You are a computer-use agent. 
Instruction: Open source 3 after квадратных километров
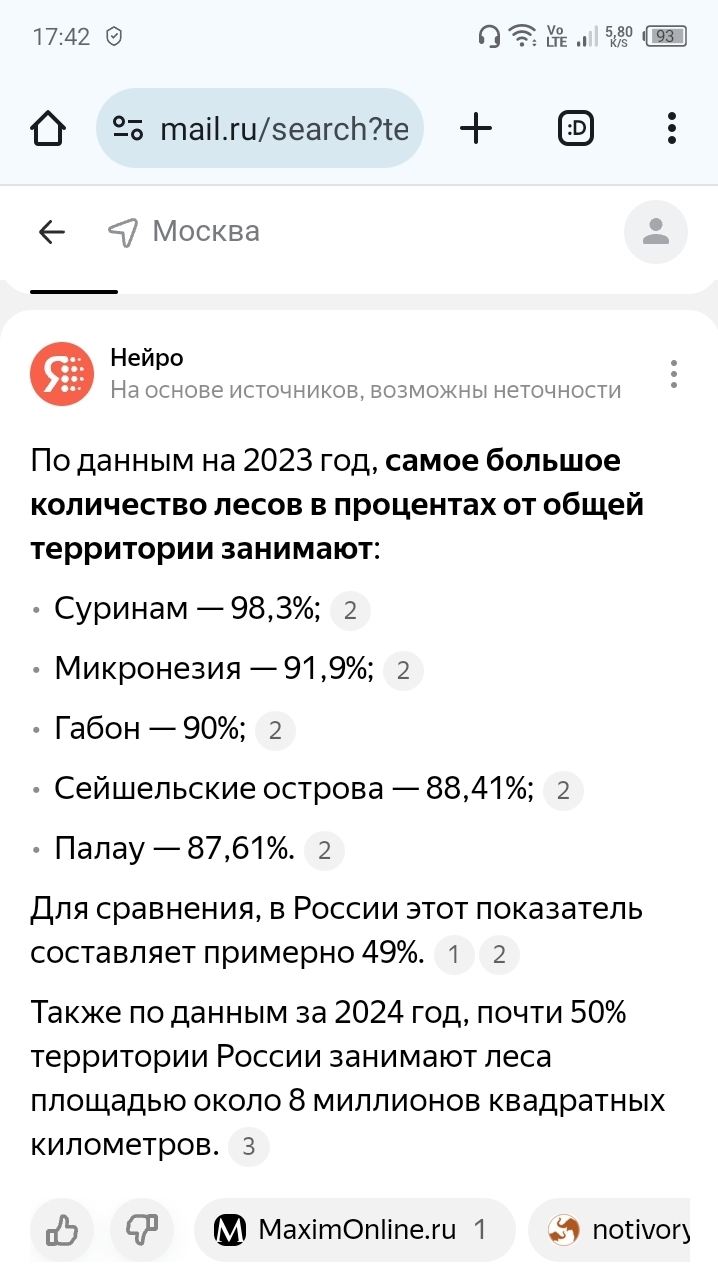(x=249, y=1147)
